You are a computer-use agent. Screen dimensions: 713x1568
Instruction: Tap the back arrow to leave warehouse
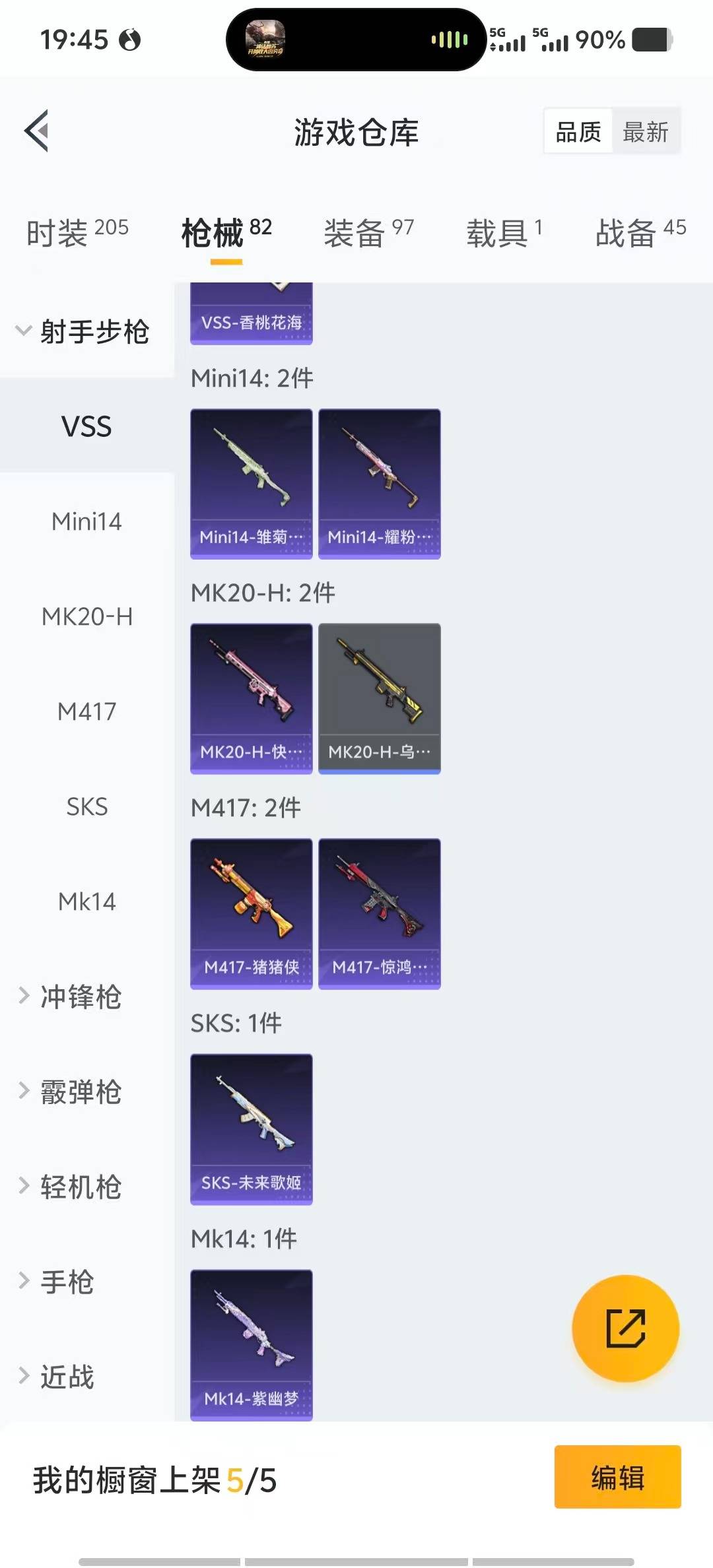click(x=38, y=131)
